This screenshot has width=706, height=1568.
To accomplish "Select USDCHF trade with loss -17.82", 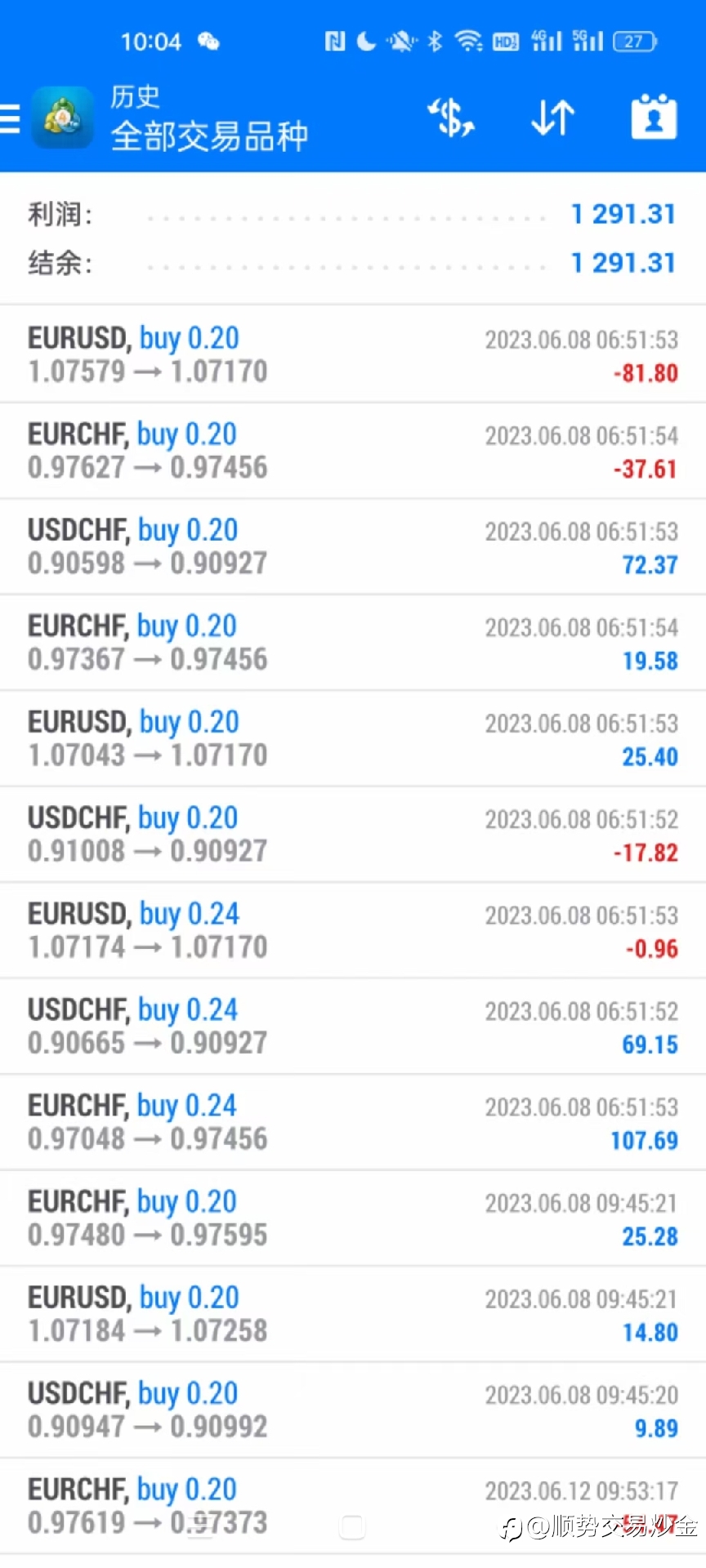I will [353, 835].
